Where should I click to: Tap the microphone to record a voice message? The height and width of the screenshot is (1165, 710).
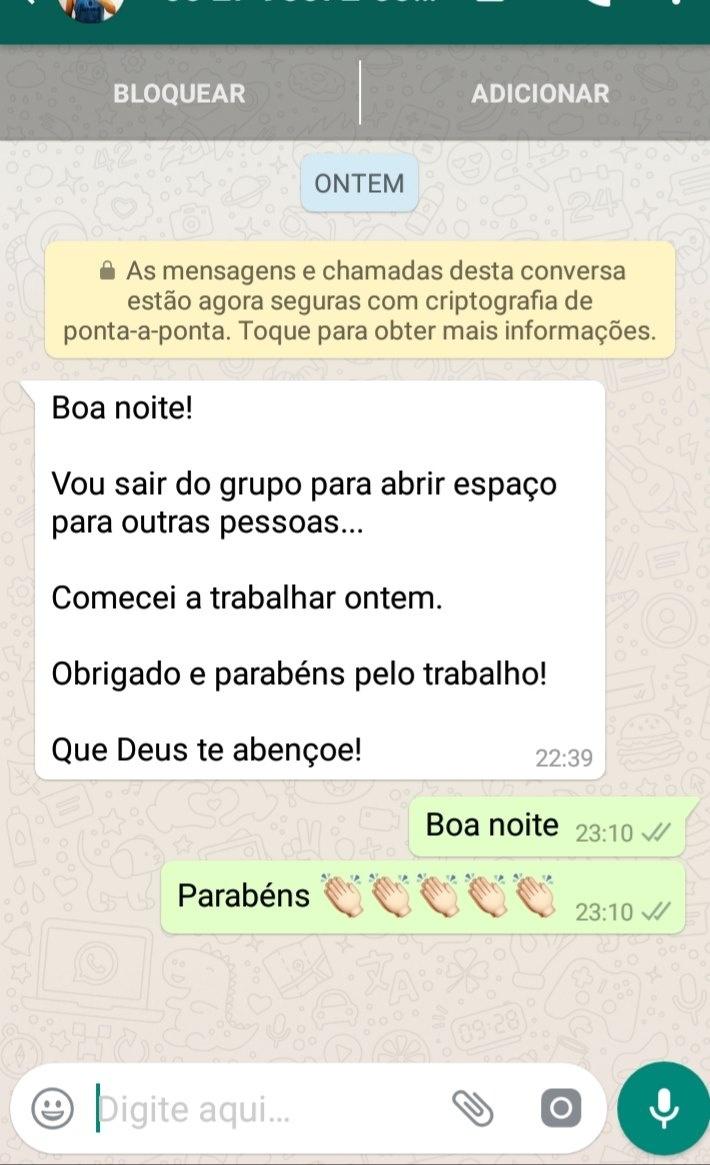[663, 1108]
